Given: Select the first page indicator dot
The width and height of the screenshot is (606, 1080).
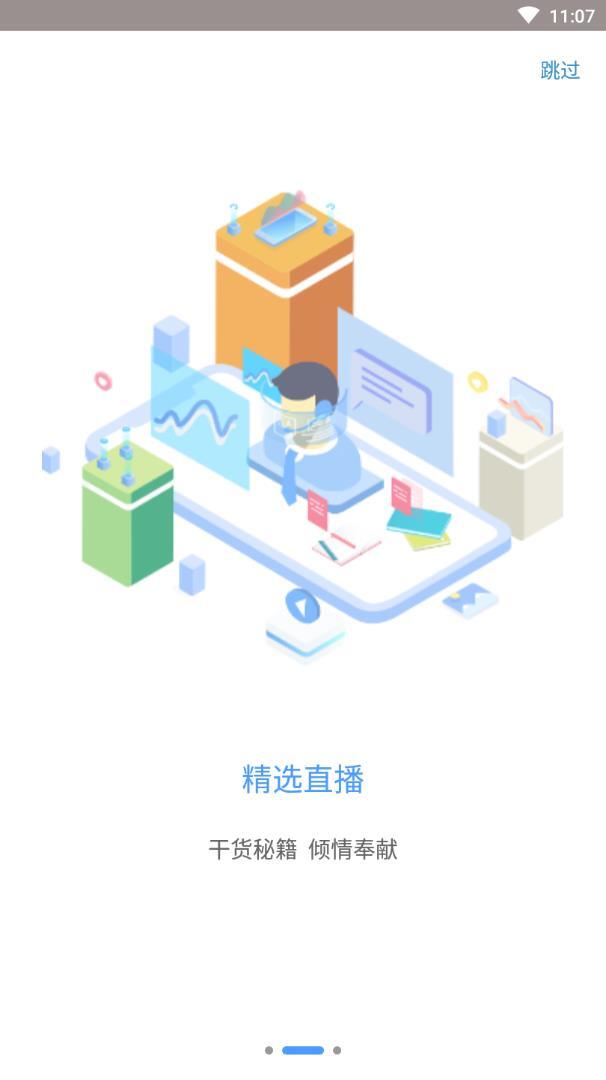Looking at the screenshot, I should pyautogui.click(x=269, y=1050).
